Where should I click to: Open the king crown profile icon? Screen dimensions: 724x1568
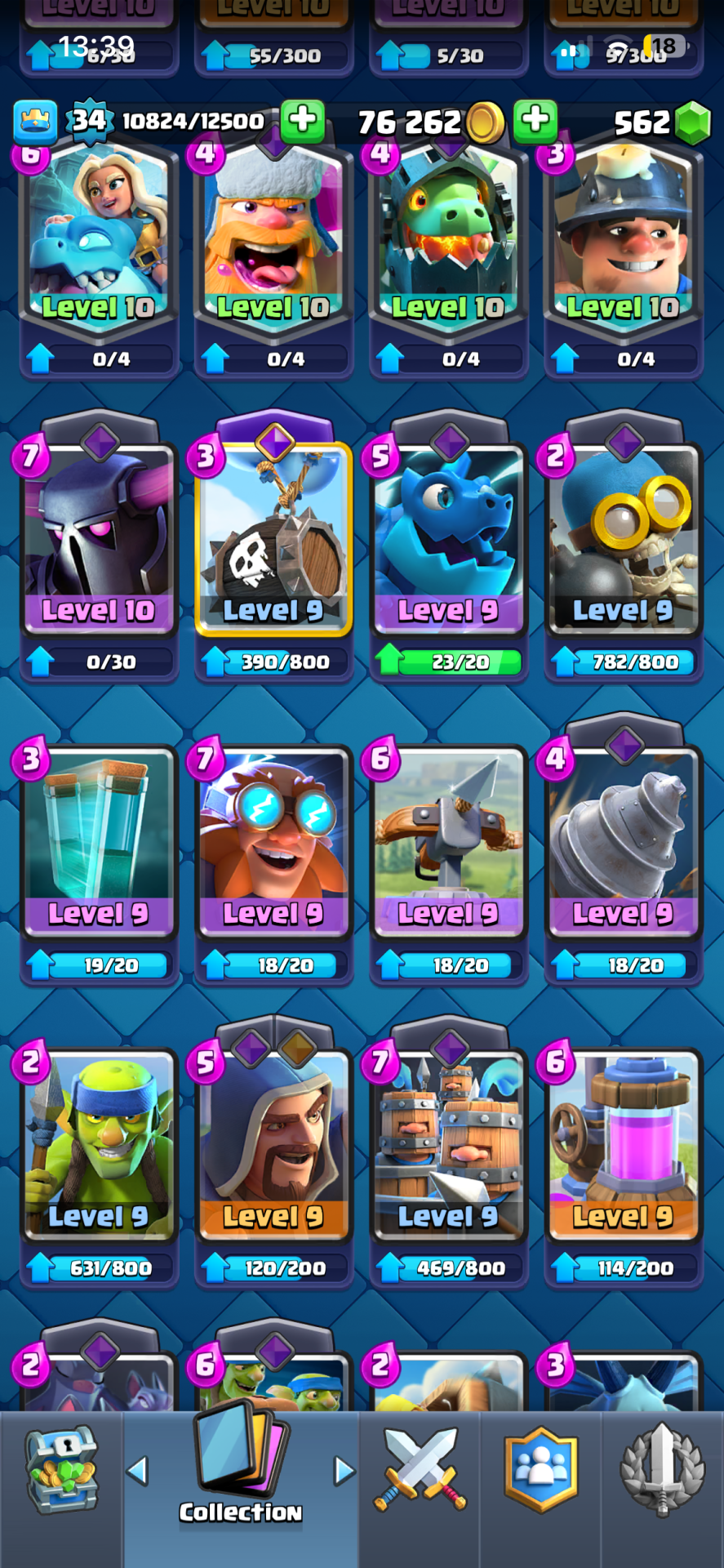pyautogui.click(x=35, y=122)
